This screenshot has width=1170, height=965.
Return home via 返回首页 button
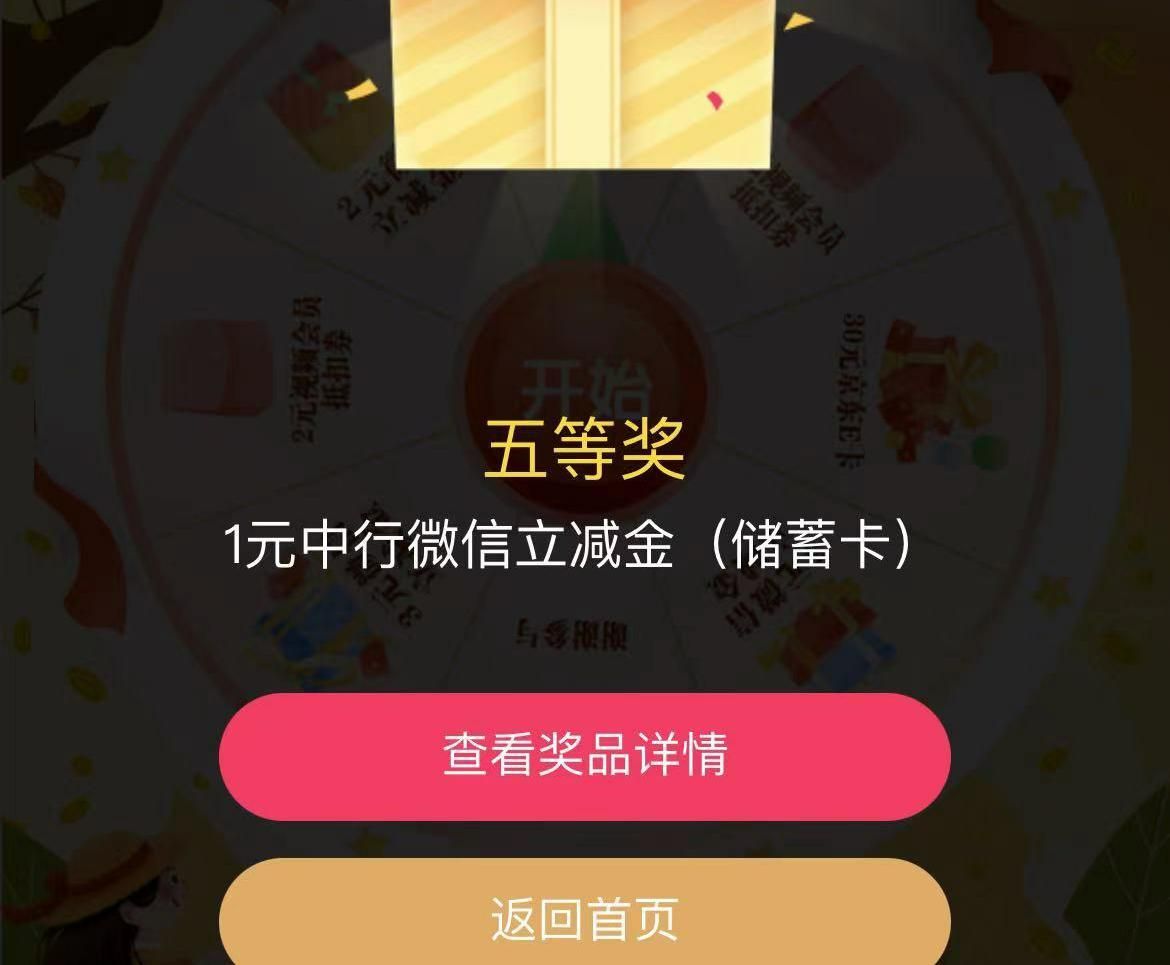[x=584, y=916]
